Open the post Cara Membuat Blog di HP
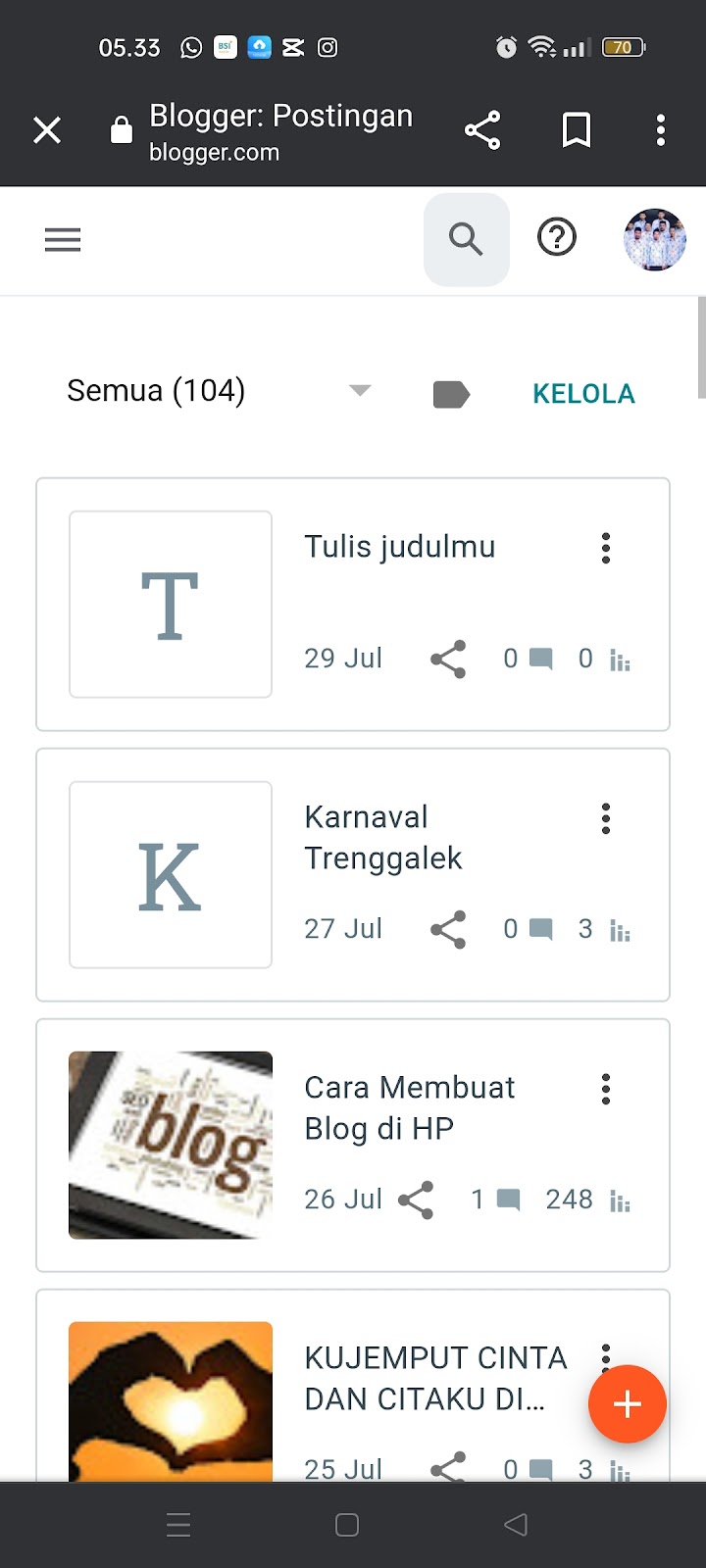This screenshot has width=706, height=1568. 409,1107
